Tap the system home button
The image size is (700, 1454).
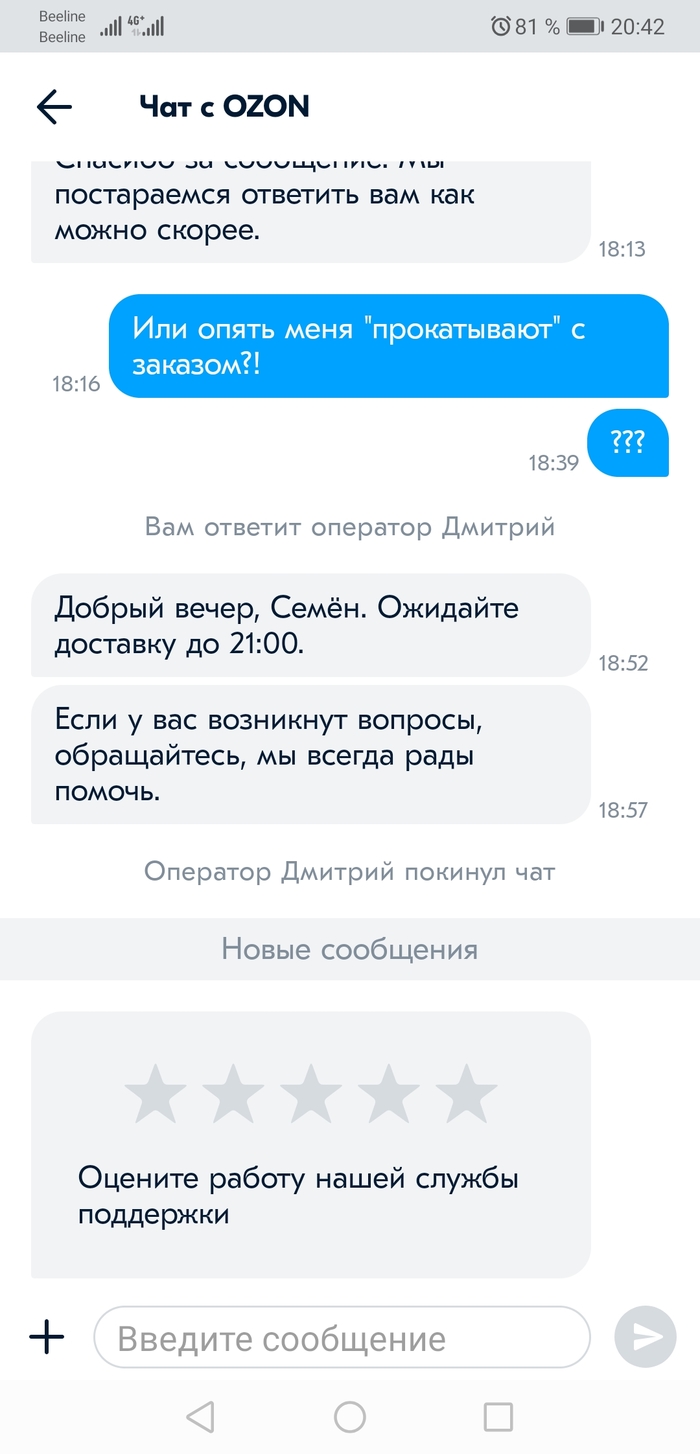(350, 1416)
